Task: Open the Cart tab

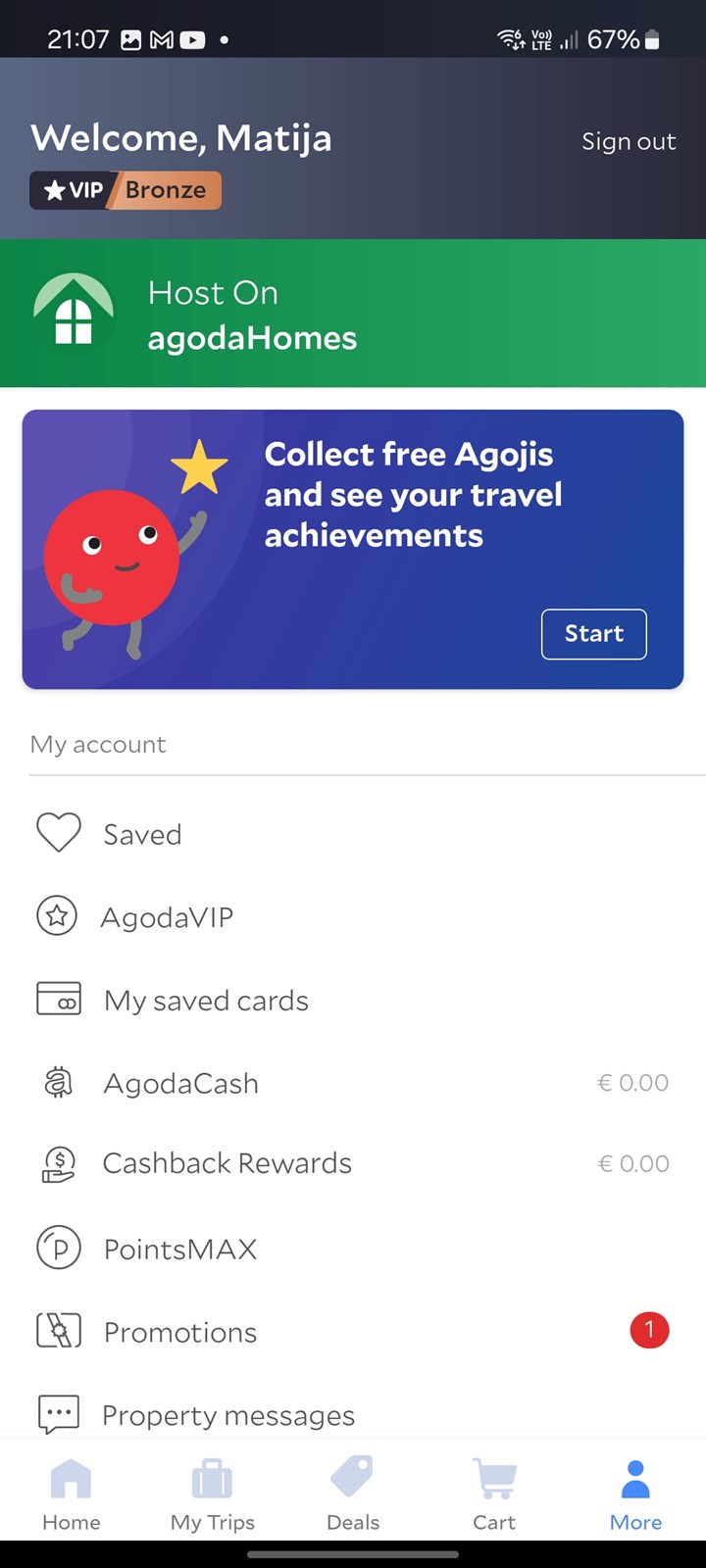Action: (494, 1494)
